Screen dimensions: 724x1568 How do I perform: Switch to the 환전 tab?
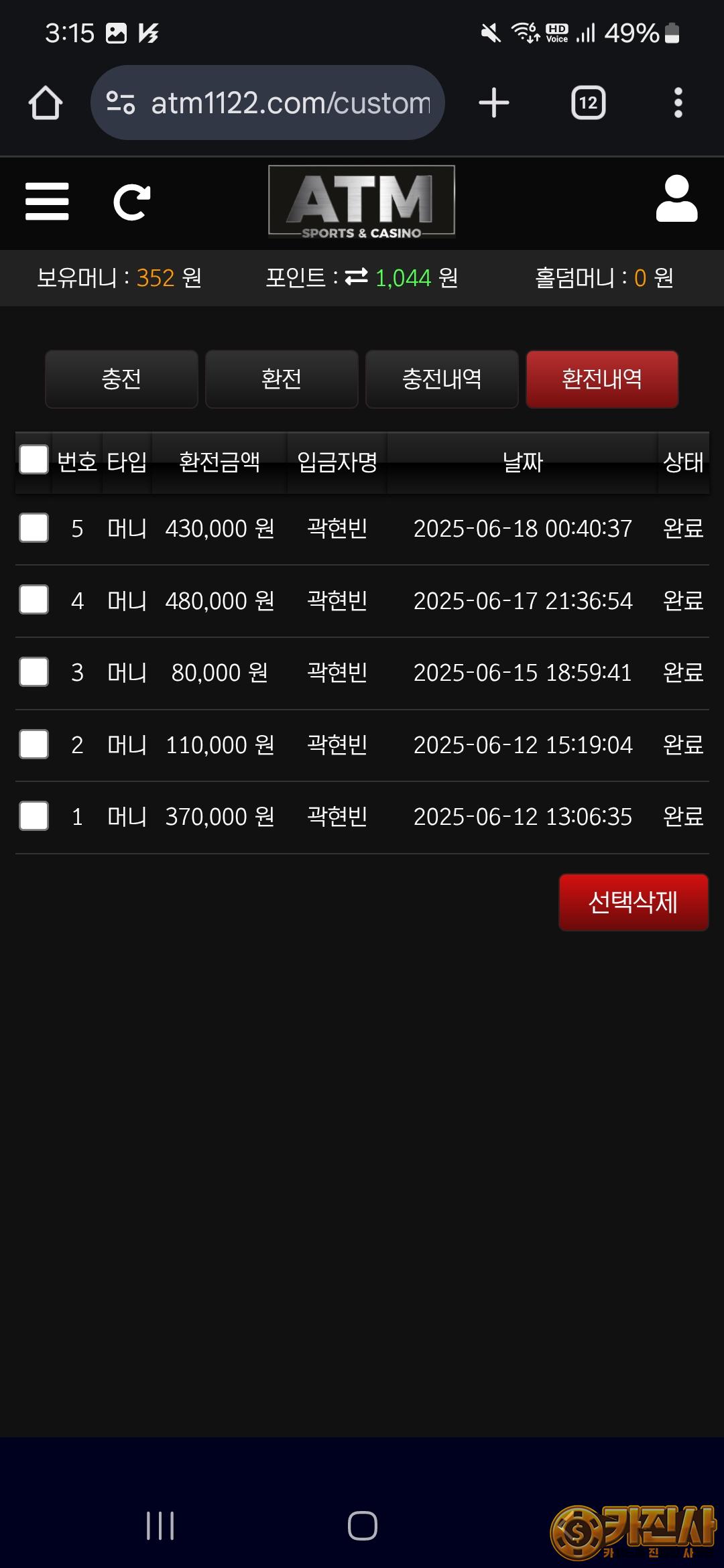point(282,379)
